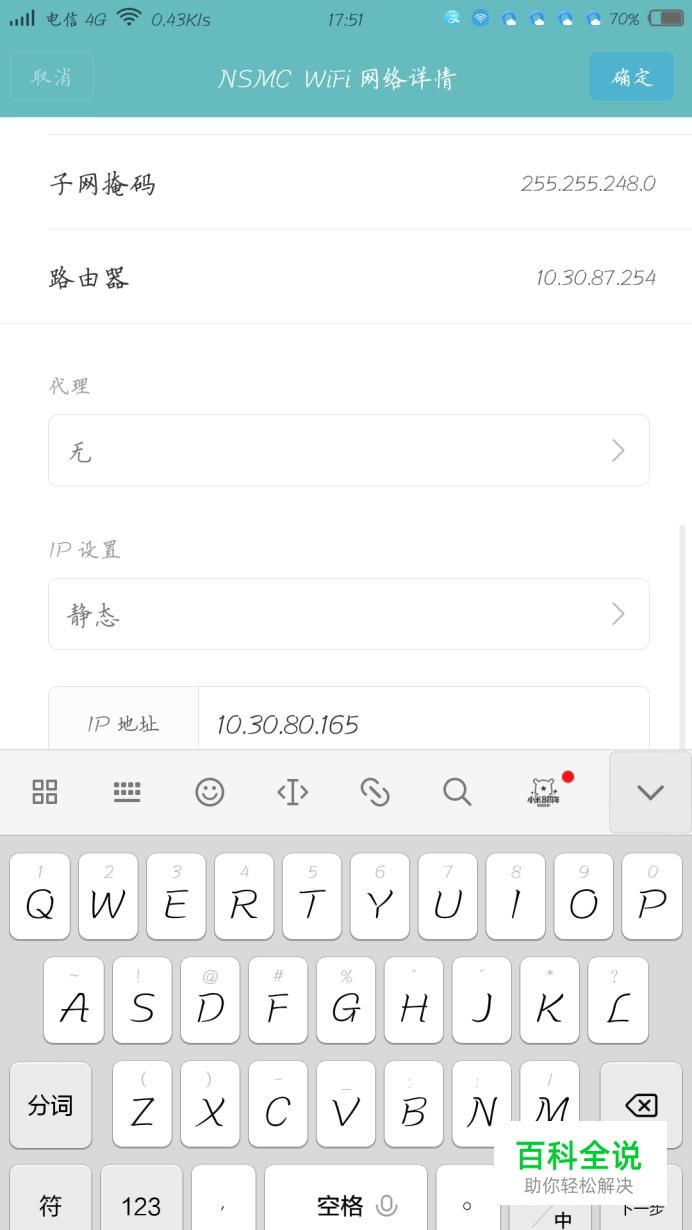Open the clipboard link icon
The width and height of the screenshot is (692, 1230).
[374, 792]
